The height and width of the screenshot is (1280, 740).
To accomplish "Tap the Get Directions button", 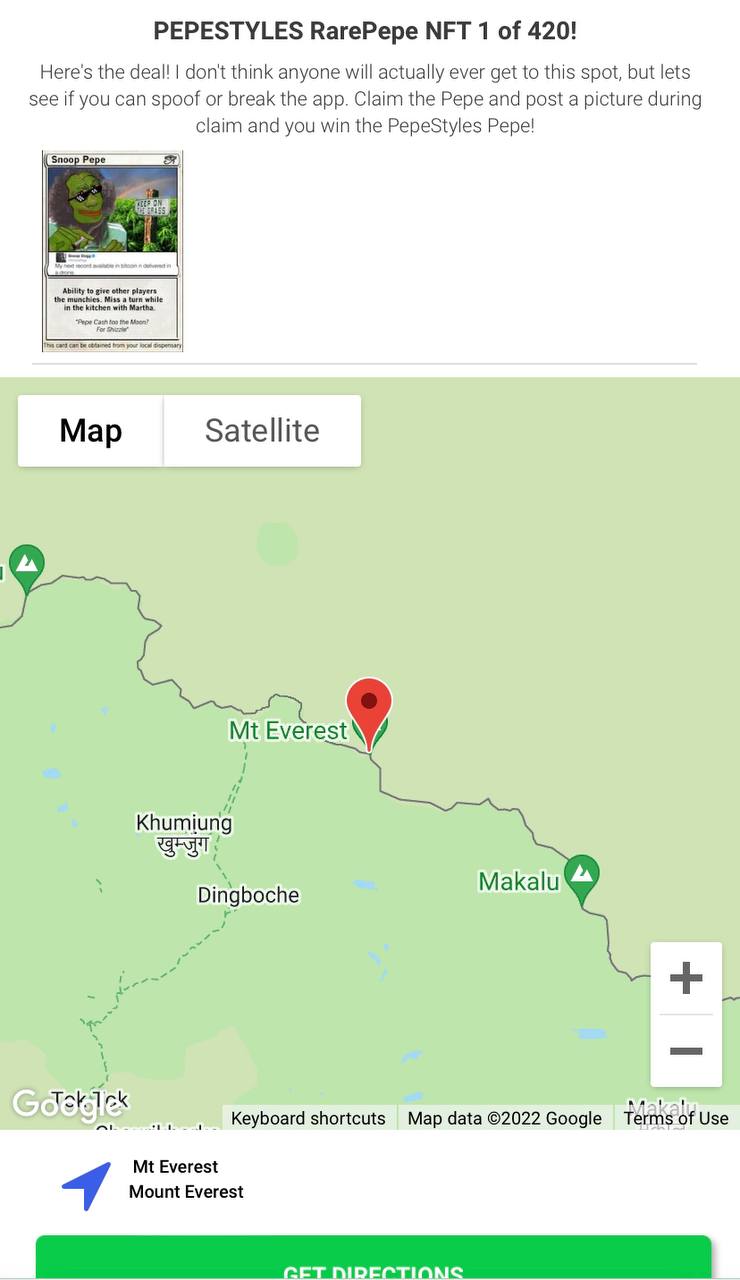I will pos(373,1260).
